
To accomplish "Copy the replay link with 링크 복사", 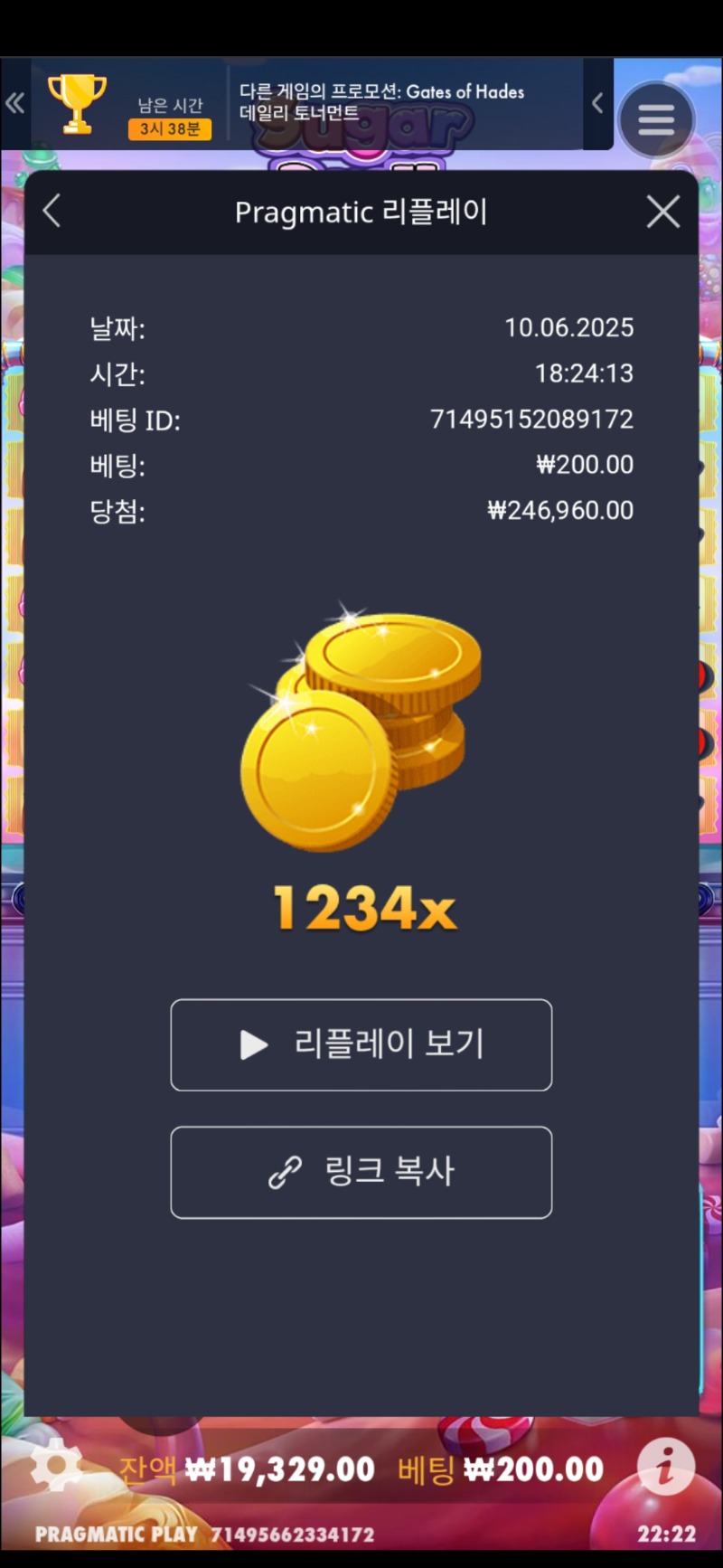I will 361,1172.
